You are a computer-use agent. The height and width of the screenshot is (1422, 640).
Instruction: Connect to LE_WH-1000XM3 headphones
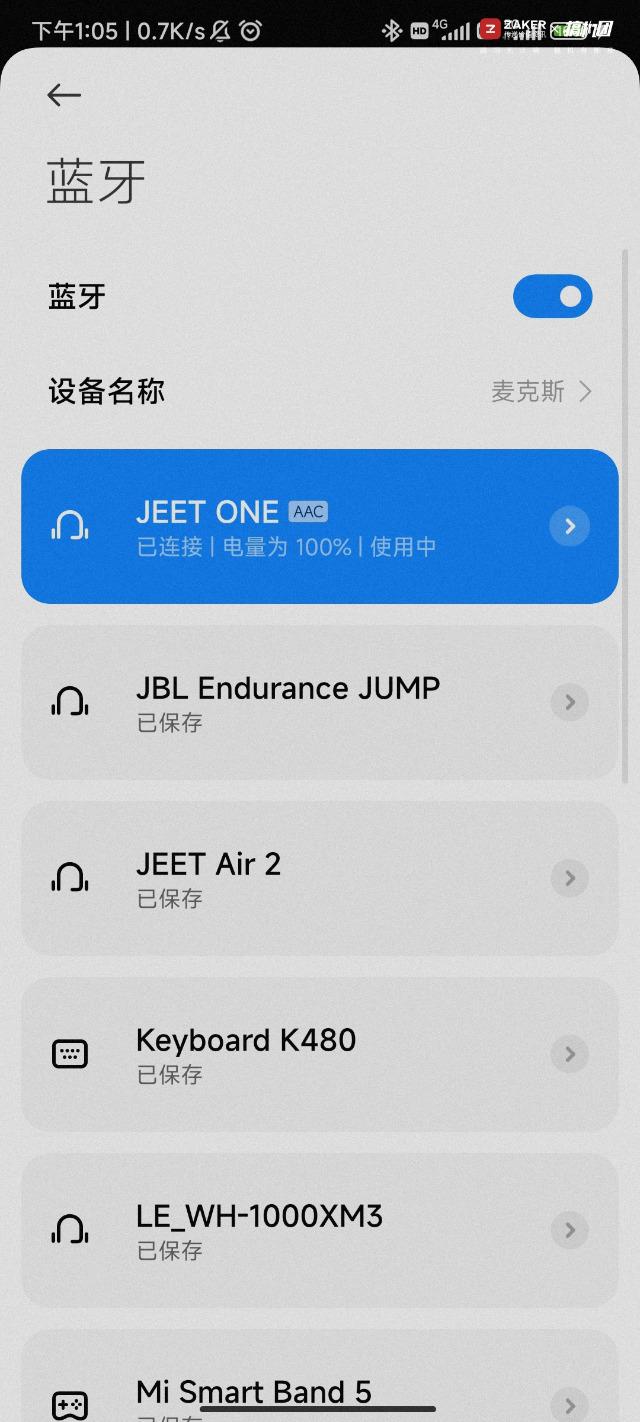pos(320,1230)
